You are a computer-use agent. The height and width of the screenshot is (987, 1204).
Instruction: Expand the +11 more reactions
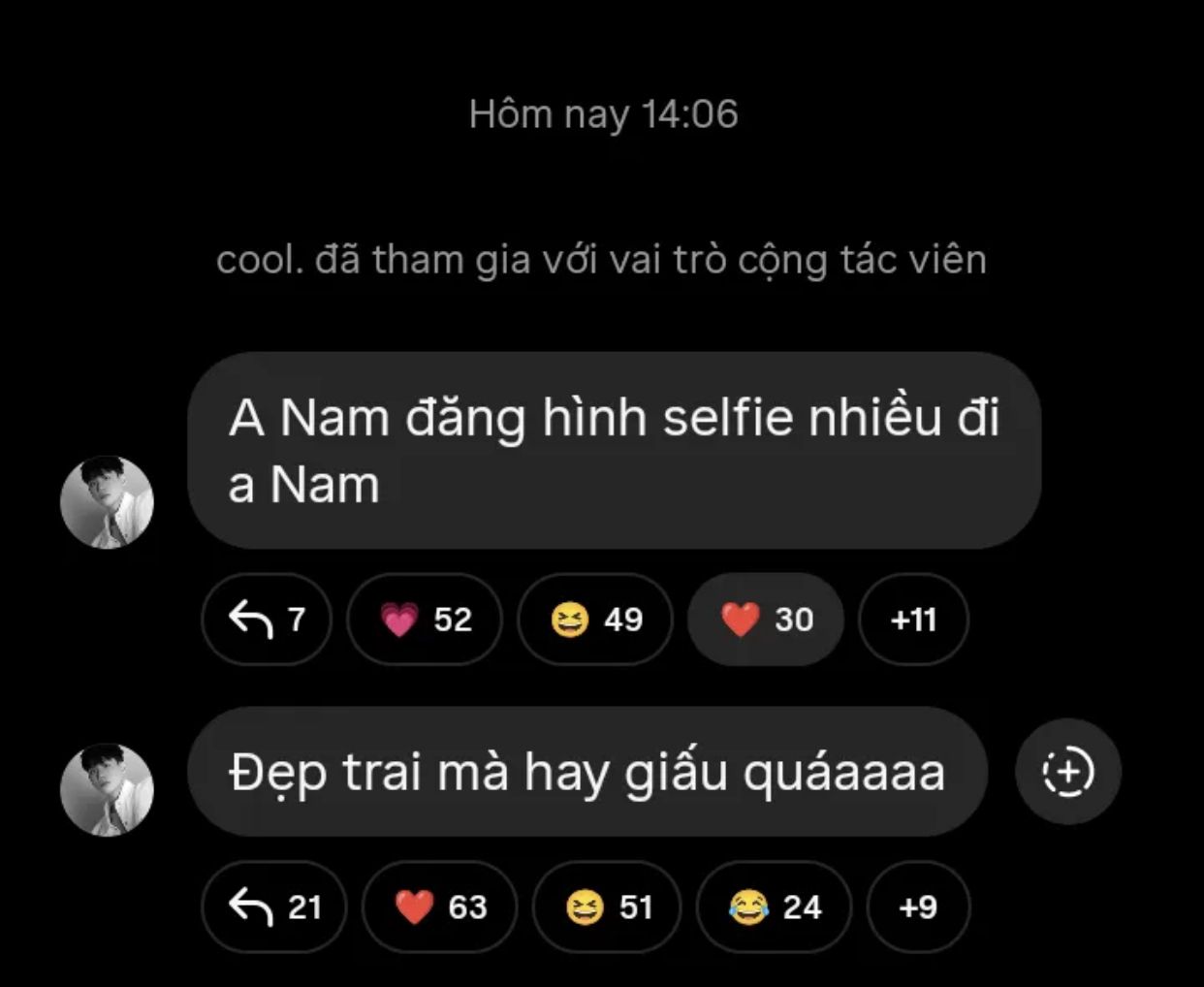point(913,619)
